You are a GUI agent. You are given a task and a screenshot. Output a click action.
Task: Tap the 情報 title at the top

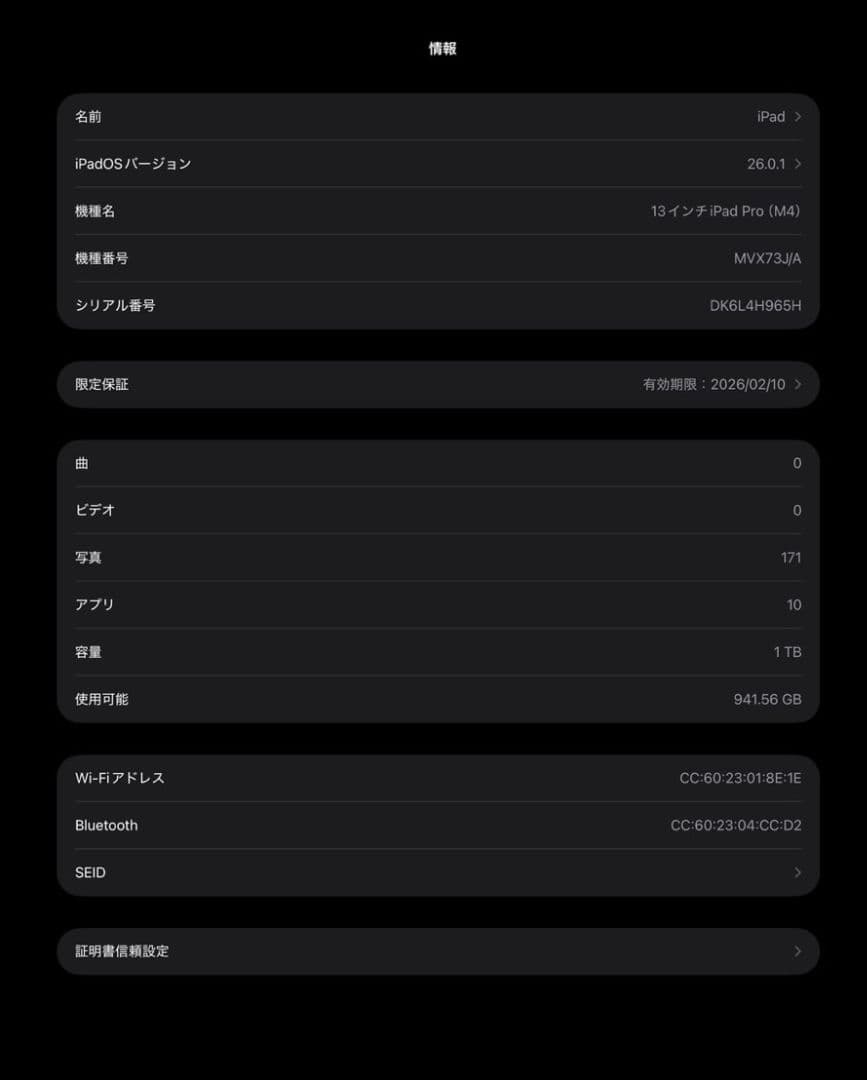(441, 47)
